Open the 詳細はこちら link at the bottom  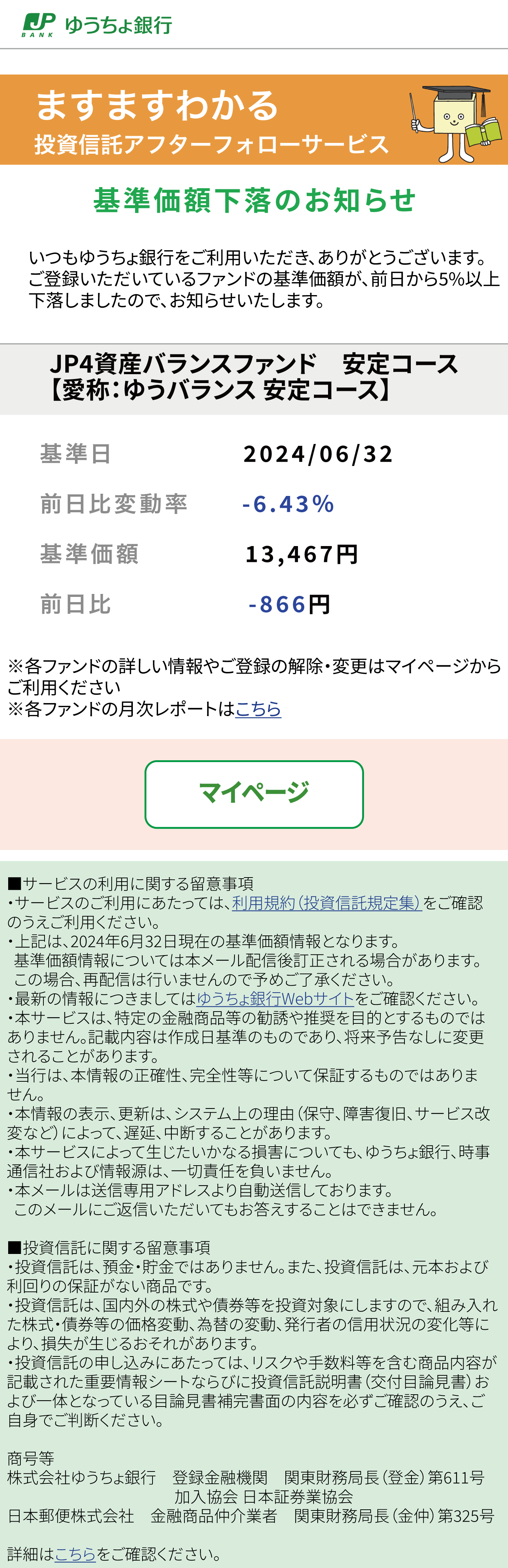coord(75,1554)
